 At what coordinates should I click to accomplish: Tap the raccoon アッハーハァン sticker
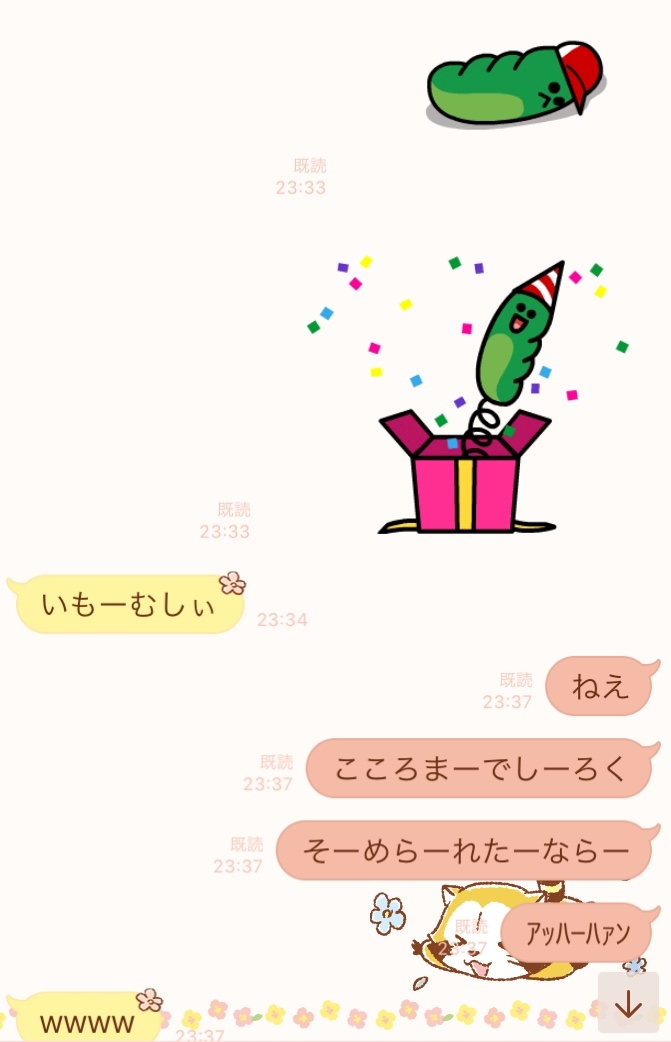(x=515, y=932)
